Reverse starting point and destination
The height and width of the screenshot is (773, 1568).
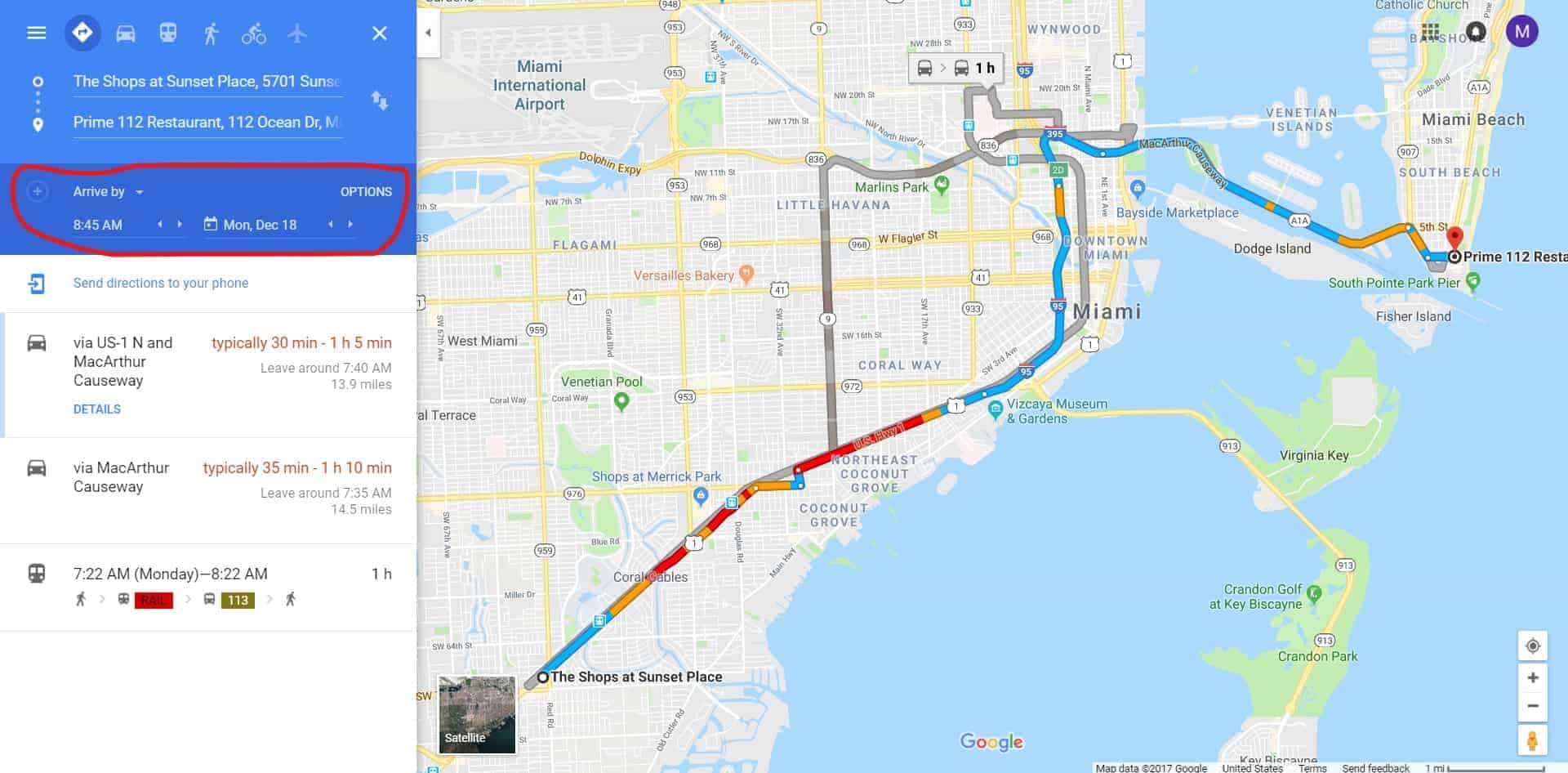point(380,101)
